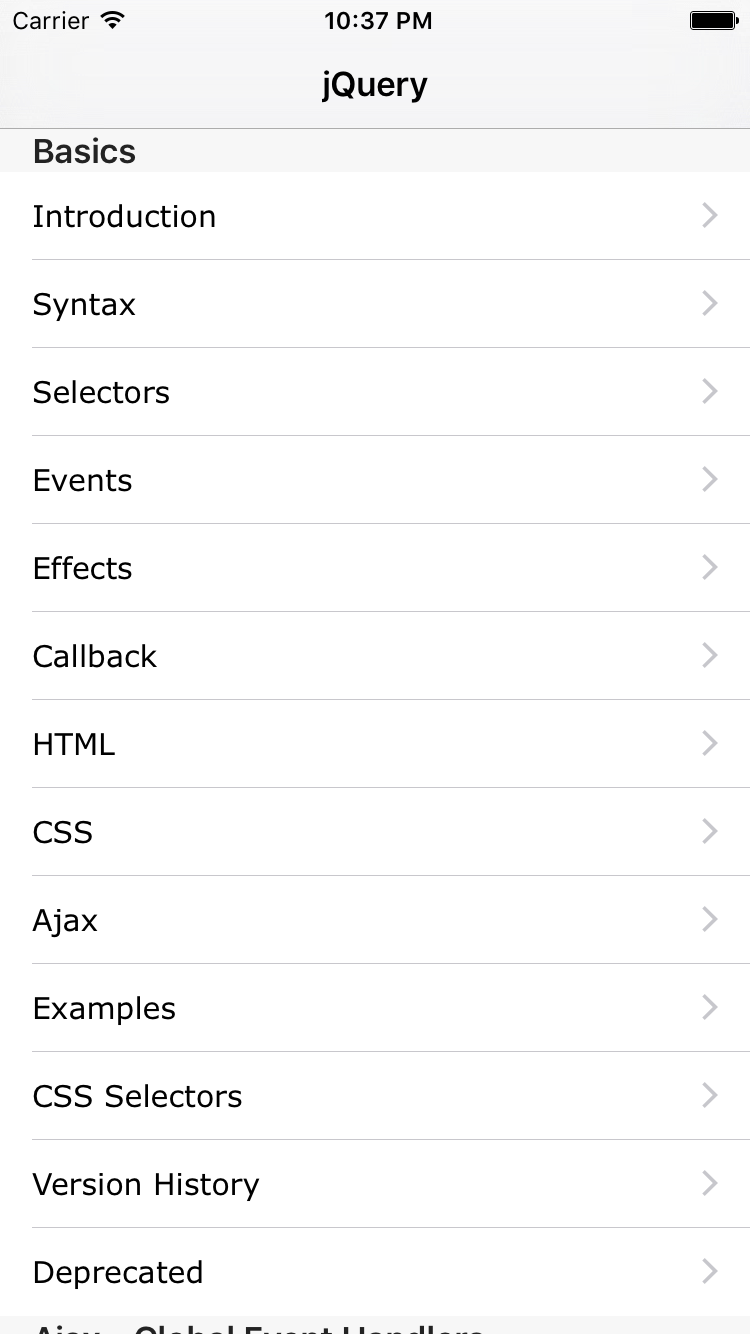Tap the Wi-Fi icon in status bar
The image size is (750, 1334).
(x=113, y=18)
